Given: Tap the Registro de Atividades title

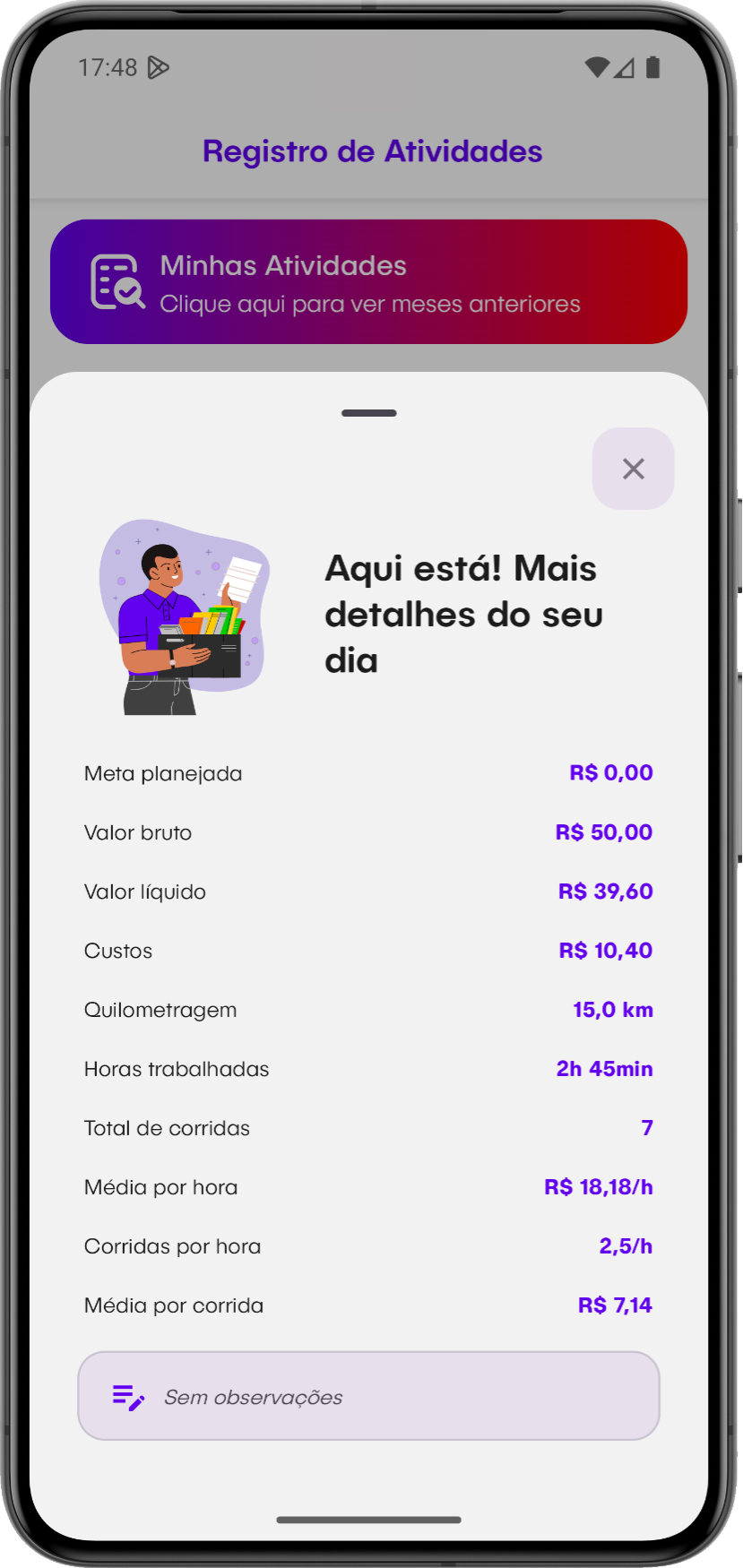Looking at the screenshot, I should click(x=372, y=151).
